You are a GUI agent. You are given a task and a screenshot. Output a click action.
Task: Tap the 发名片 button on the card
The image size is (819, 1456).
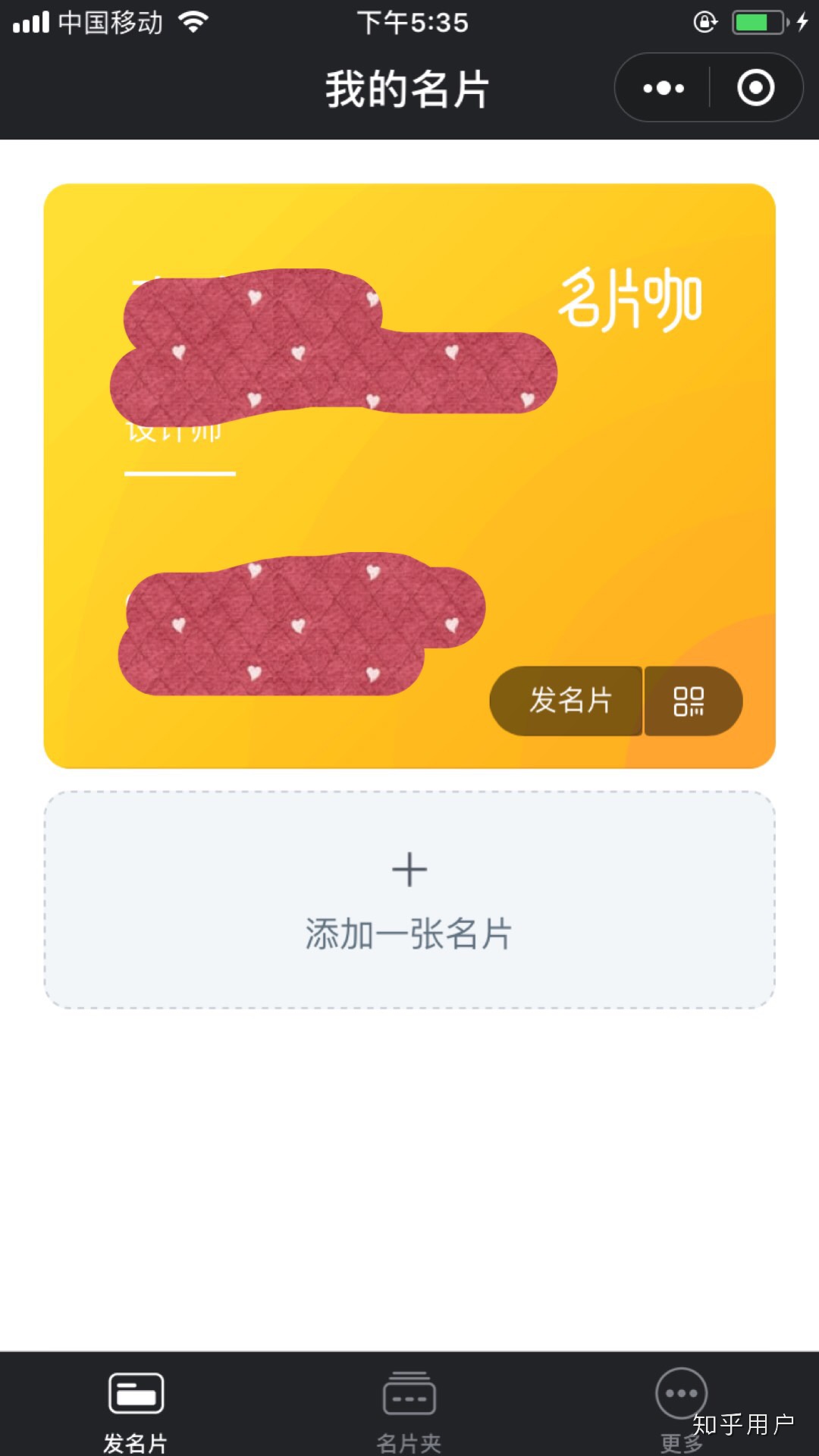(569, 701)
